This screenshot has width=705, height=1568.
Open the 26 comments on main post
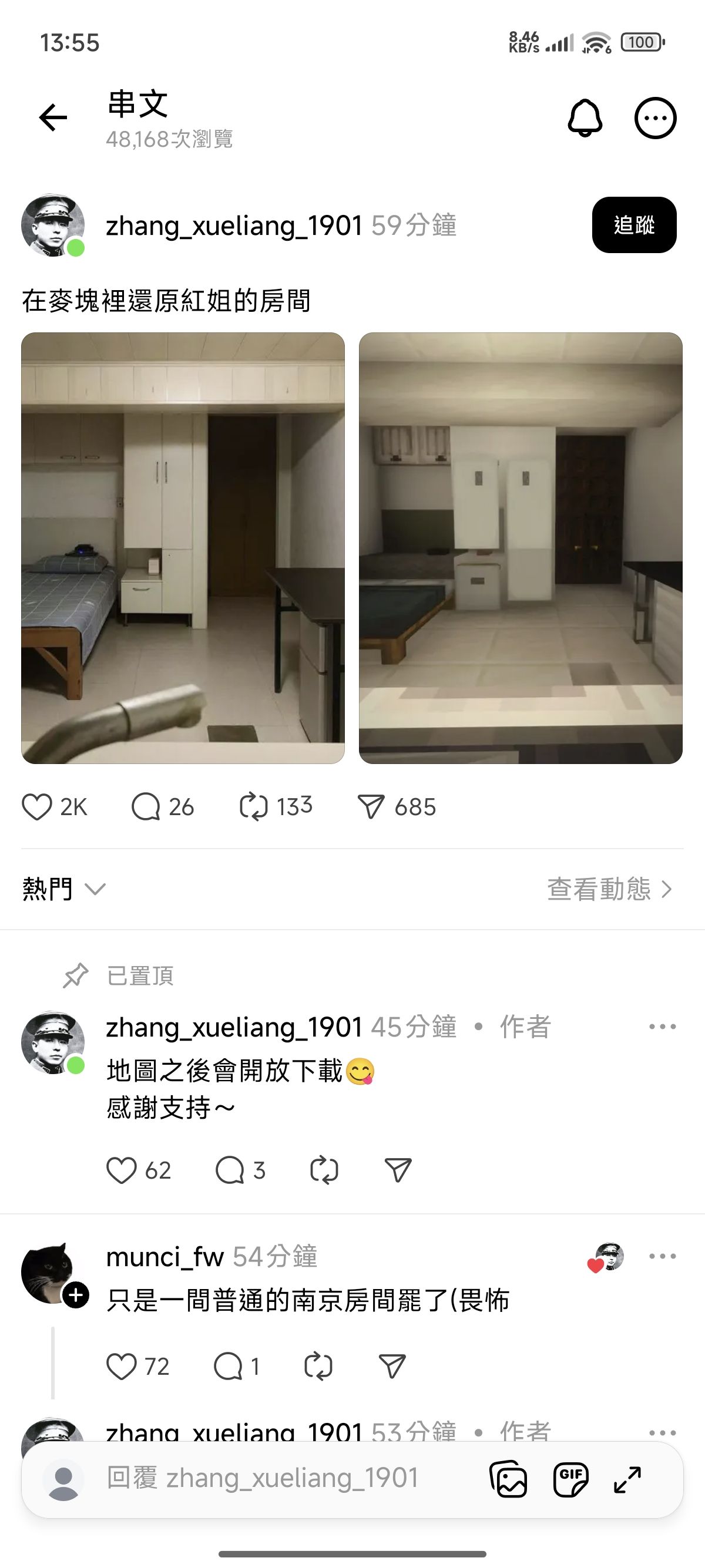[x=163, y=807]
